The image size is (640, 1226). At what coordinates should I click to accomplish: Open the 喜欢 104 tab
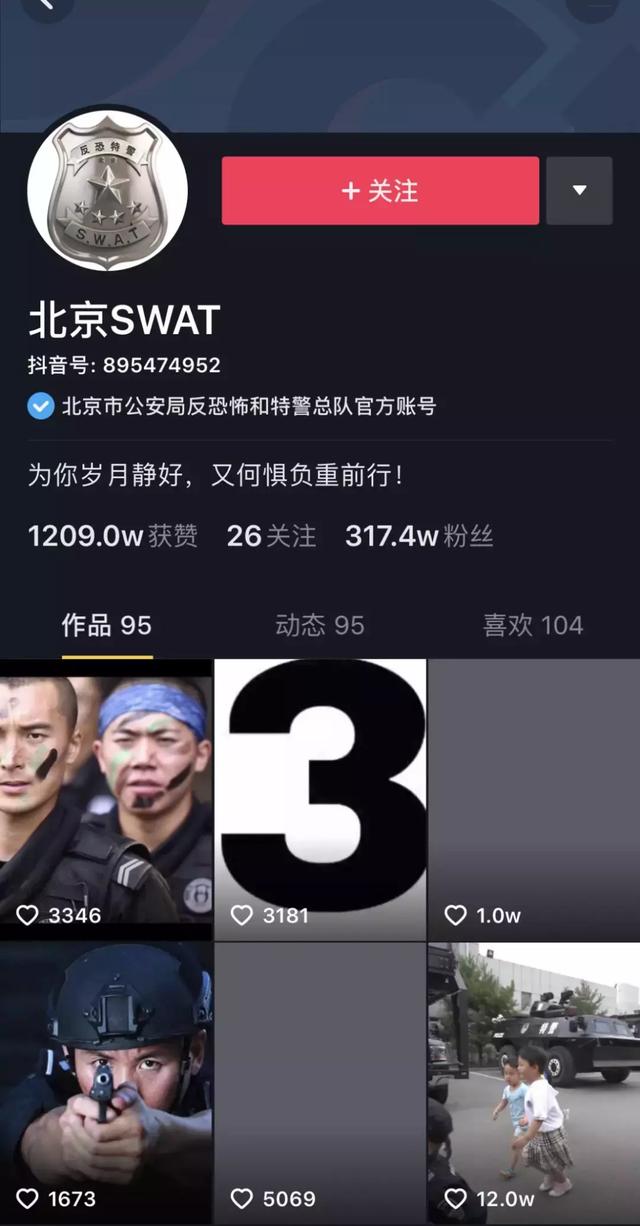click(x=532, y=626)
